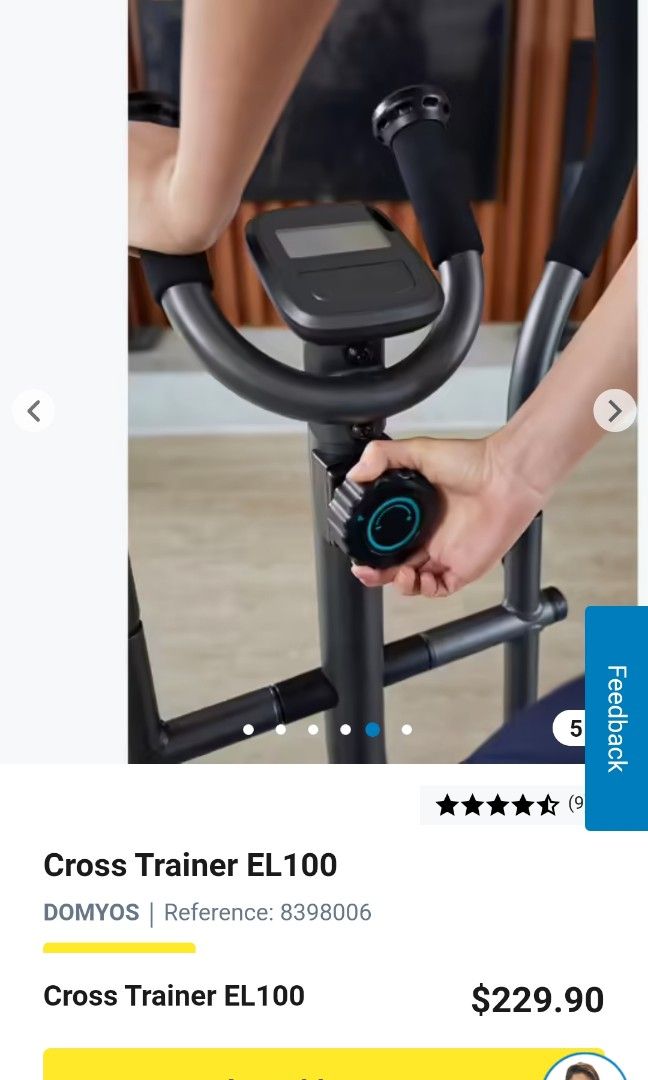This screenshot has width=648, height=1080.
Task: Open the DOMYOS brand link
Action: click(x=91, y=912)
